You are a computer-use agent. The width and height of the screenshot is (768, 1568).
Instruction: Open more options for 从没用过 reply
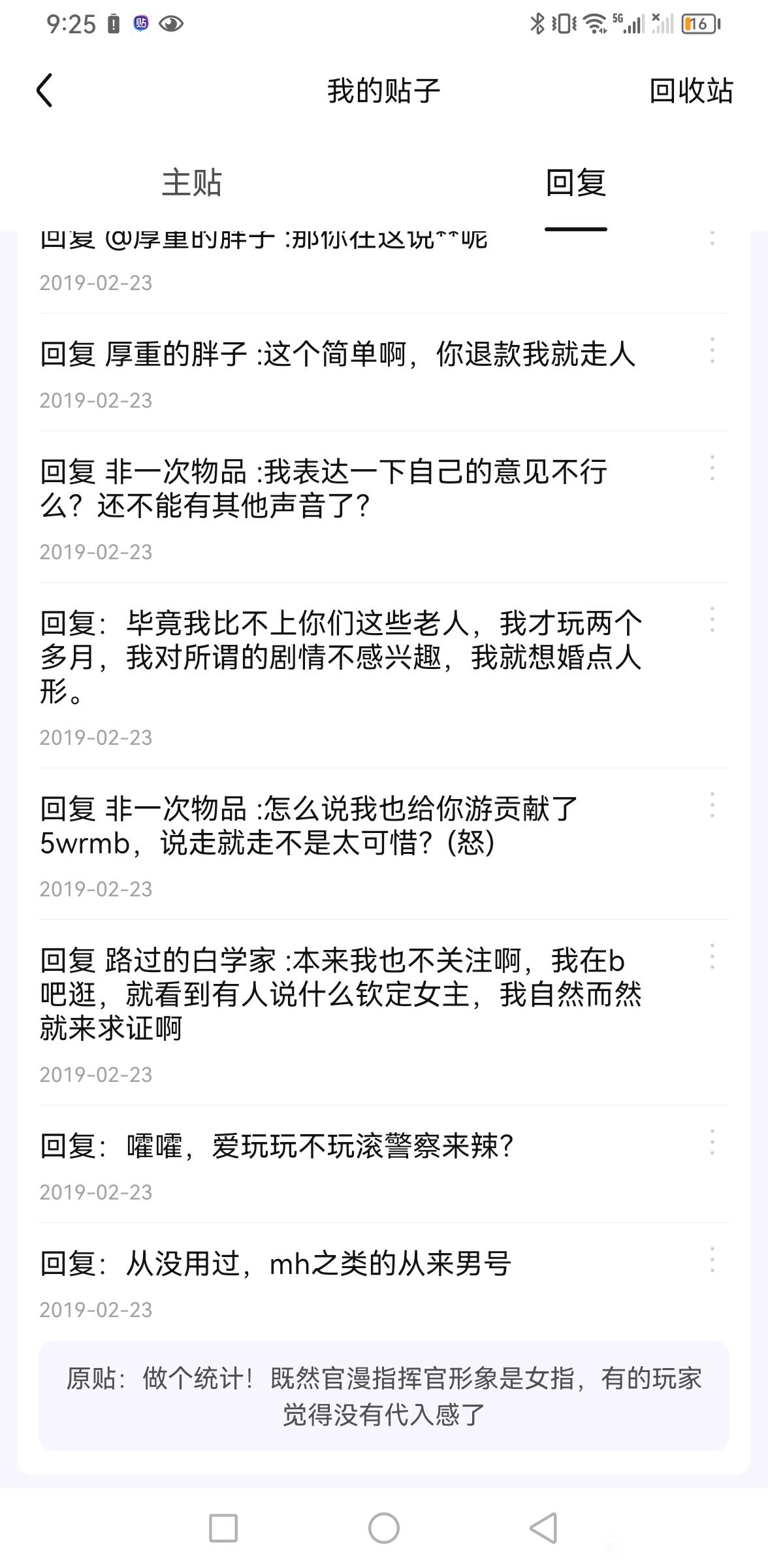(712, 1260)
